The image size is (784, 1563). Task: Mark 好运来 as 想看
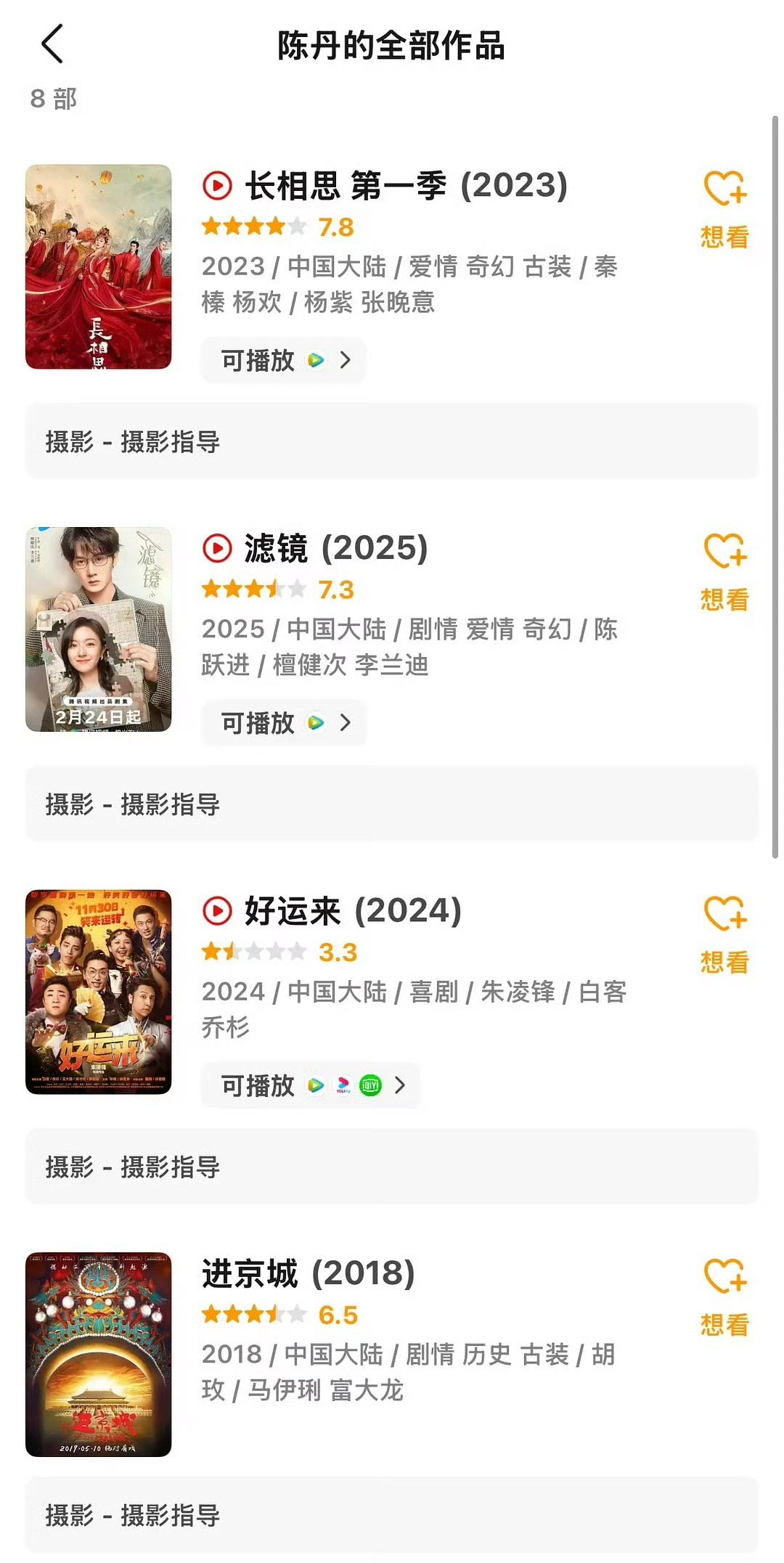coord(724,934)
